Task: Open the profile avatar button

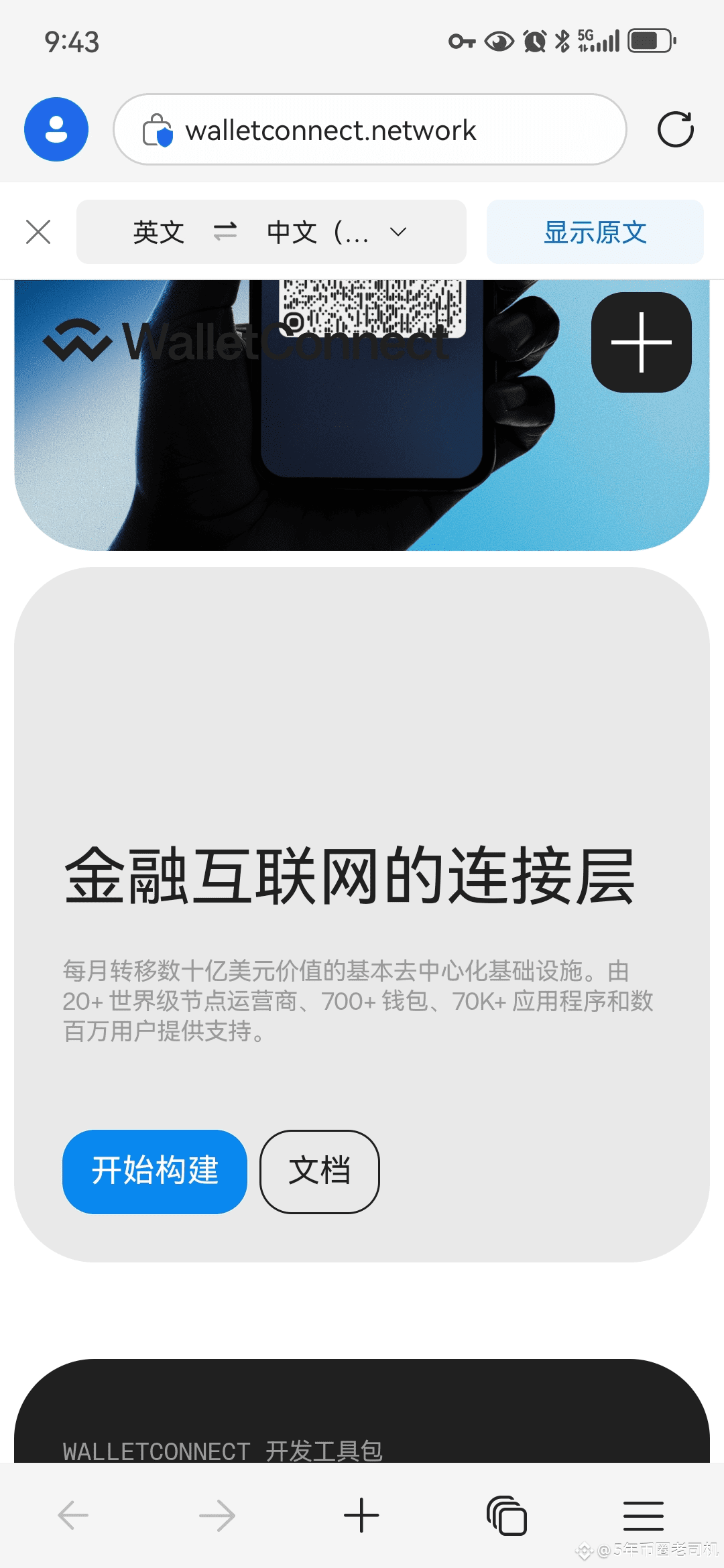Action: [56, 129]
